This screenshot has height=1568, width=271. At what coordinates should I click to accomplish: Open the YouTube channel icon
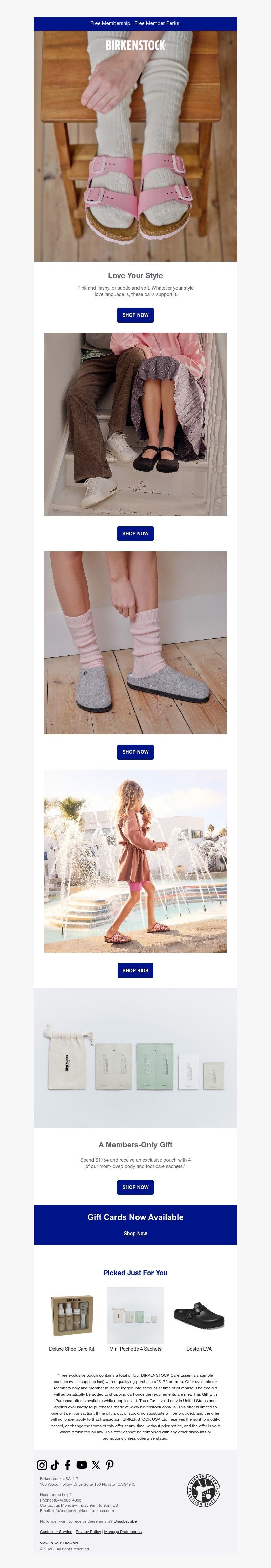coord(81,1465)
